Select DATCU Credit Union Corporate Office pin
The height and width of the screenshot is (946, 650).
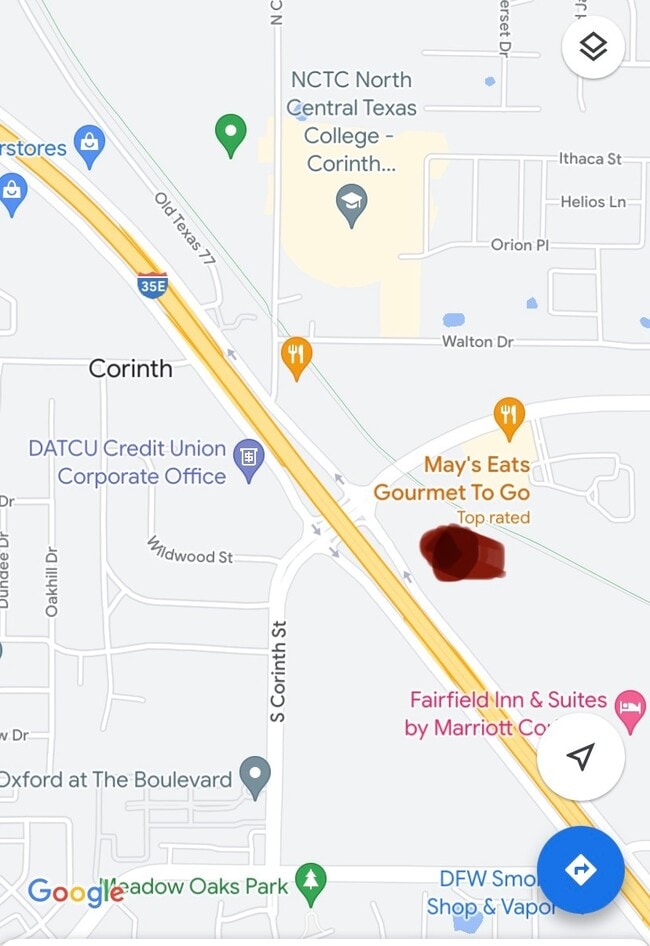tap(247, 460)
